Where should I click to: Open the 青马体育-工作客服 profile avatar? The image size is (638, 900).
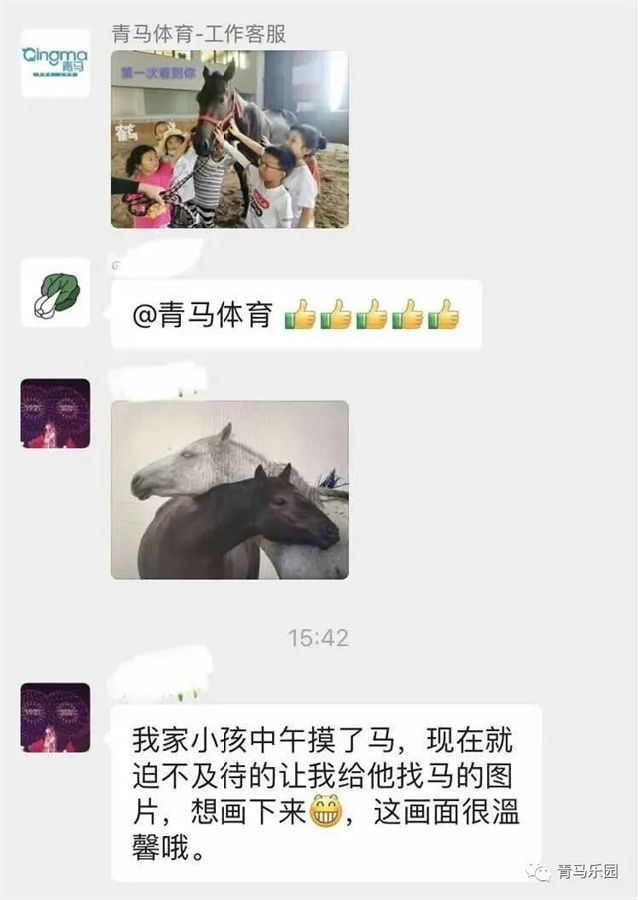coord(55,62)
